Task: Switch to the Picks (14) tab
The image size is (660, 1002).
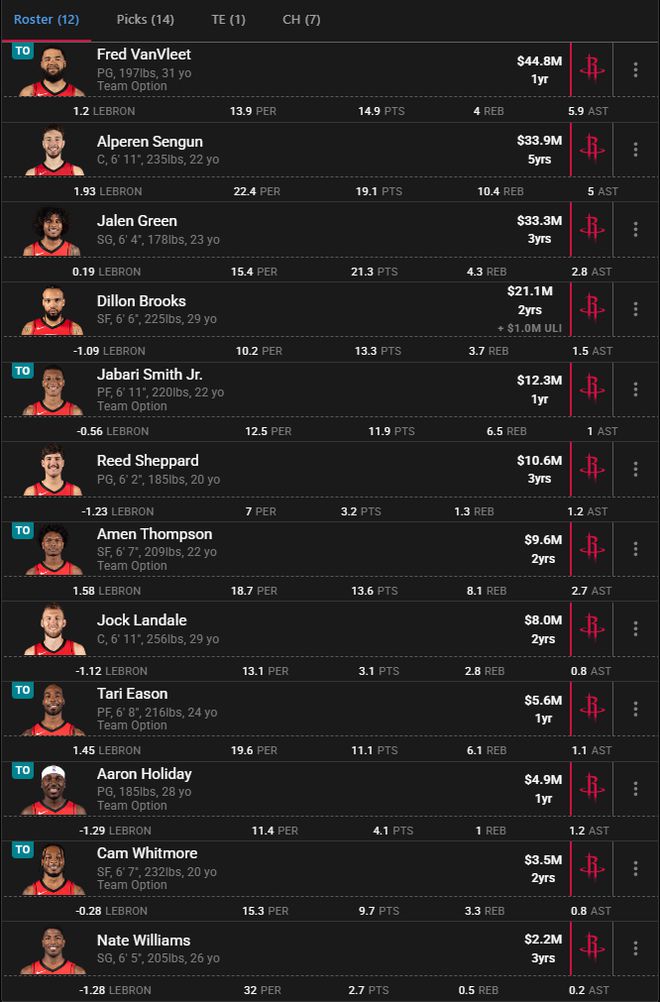Action: [x=145, y=19]
